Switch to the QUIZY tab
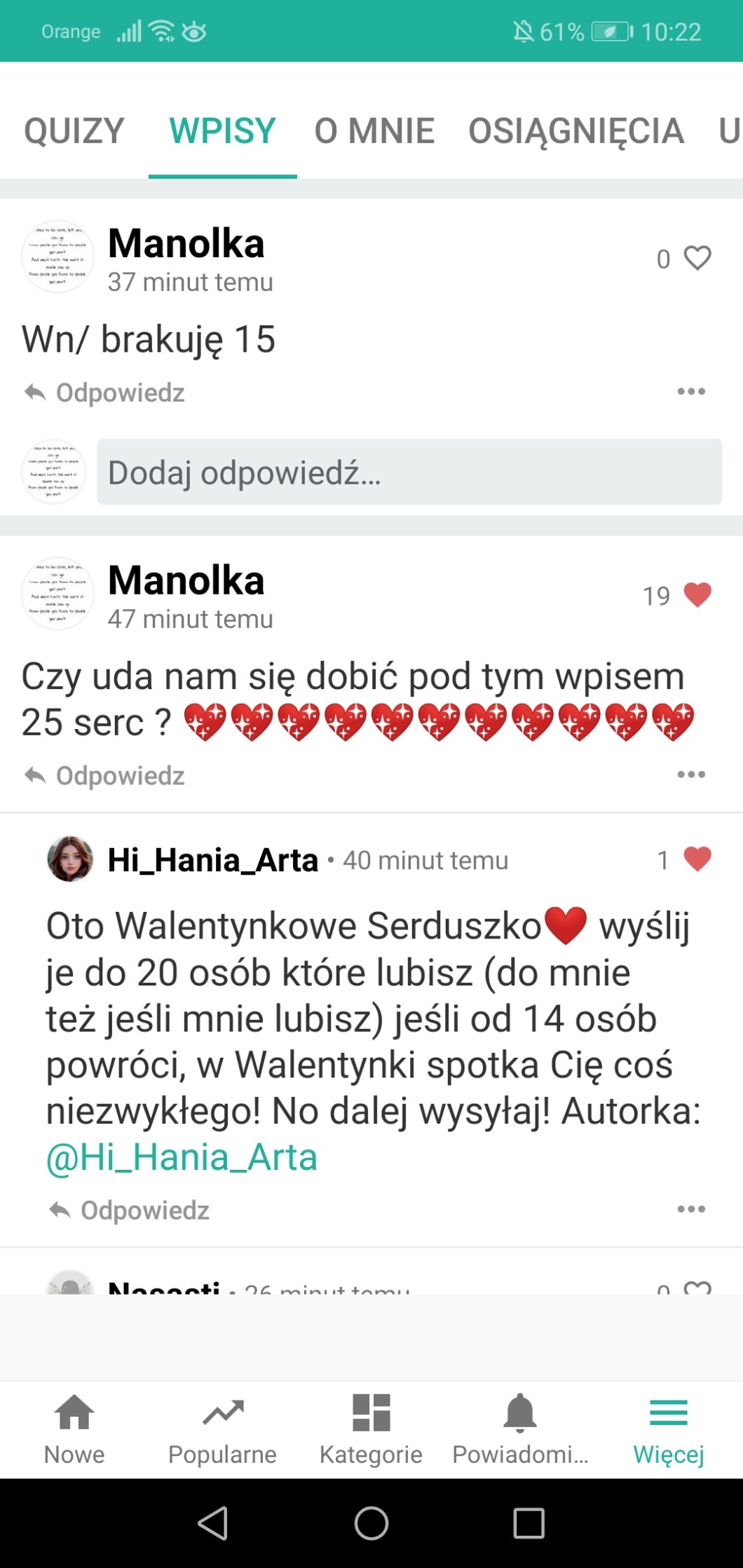 tap(74, 131)
